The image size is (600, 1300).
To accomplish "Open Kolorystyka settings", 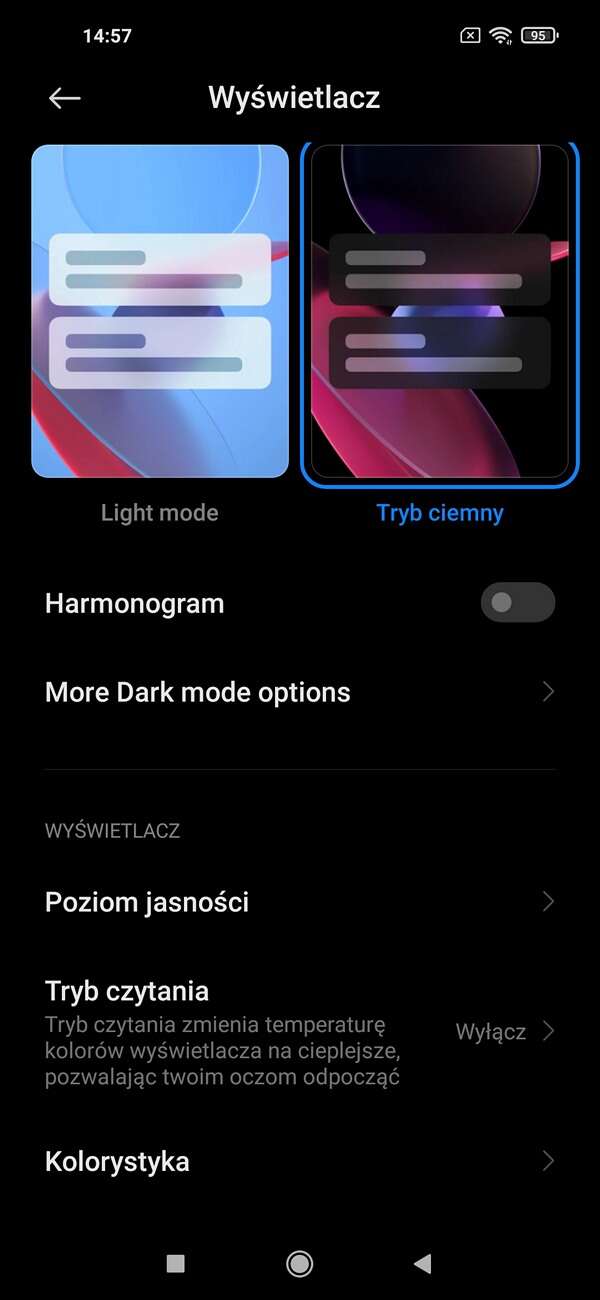I will click(299, 1162).
